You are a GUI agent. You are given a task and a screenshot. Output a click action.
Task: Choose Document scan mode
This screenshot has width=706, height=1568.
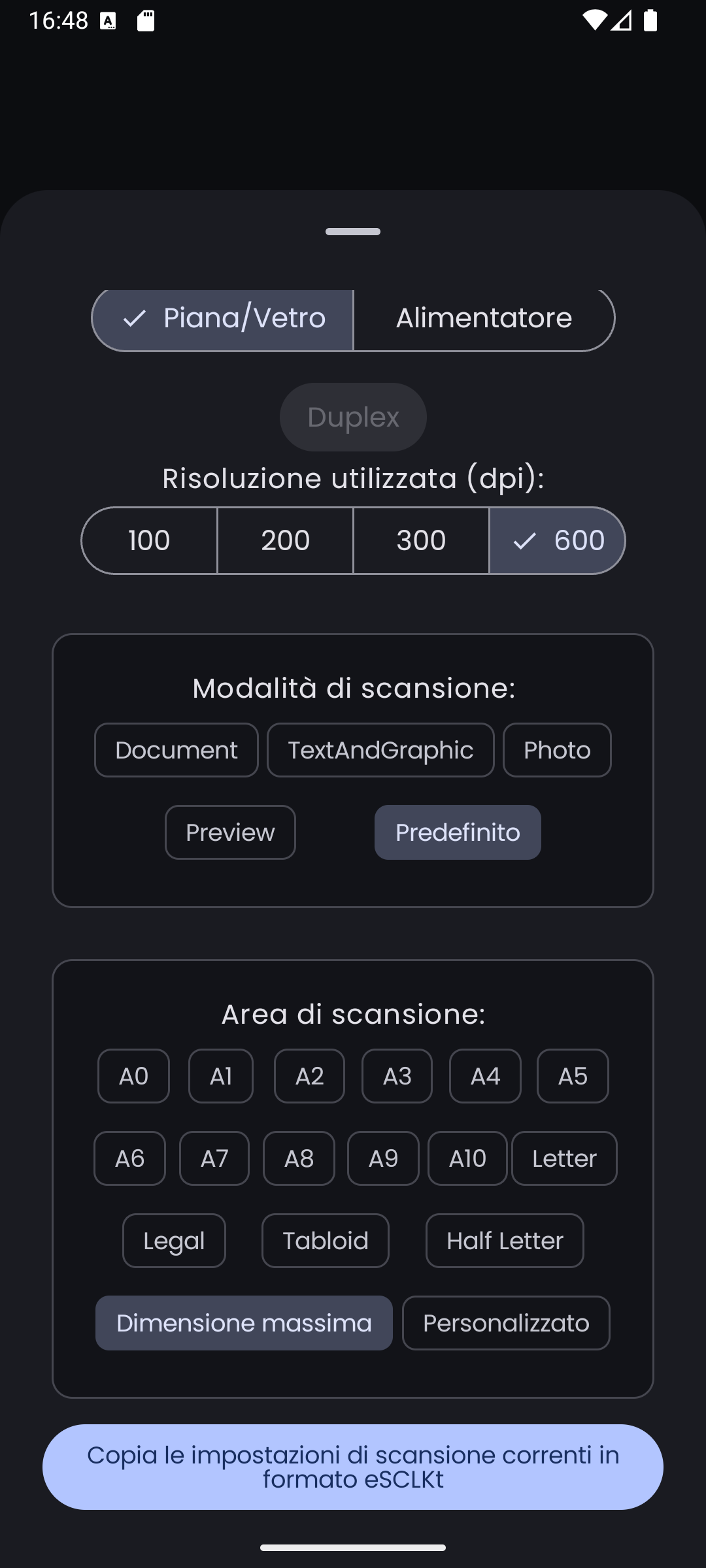pos(176,750)
